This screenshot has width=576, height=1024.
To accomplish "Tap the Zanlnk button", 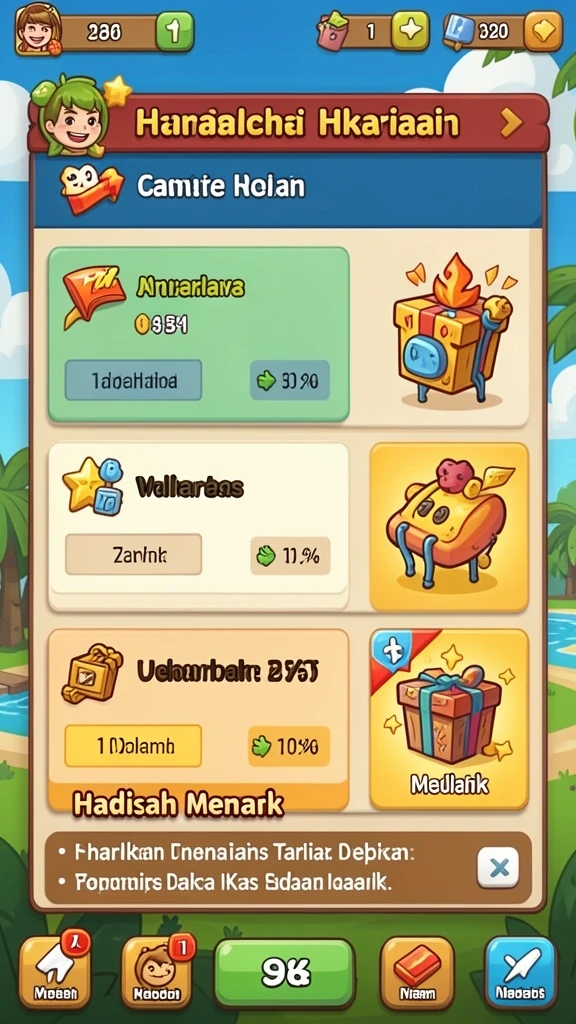I will (x=133, y=554).
